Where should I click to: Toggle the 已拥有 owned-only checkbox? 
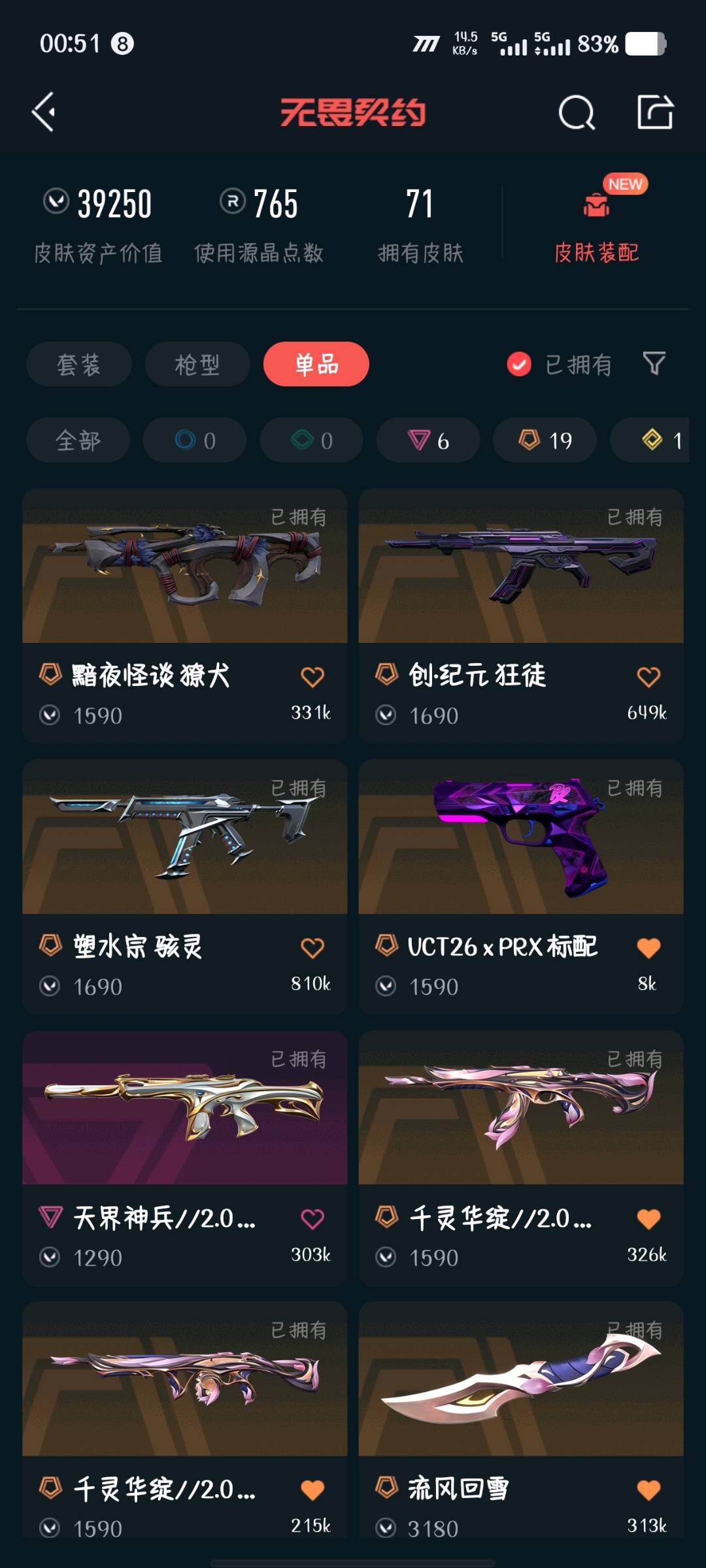pos(520,364)
